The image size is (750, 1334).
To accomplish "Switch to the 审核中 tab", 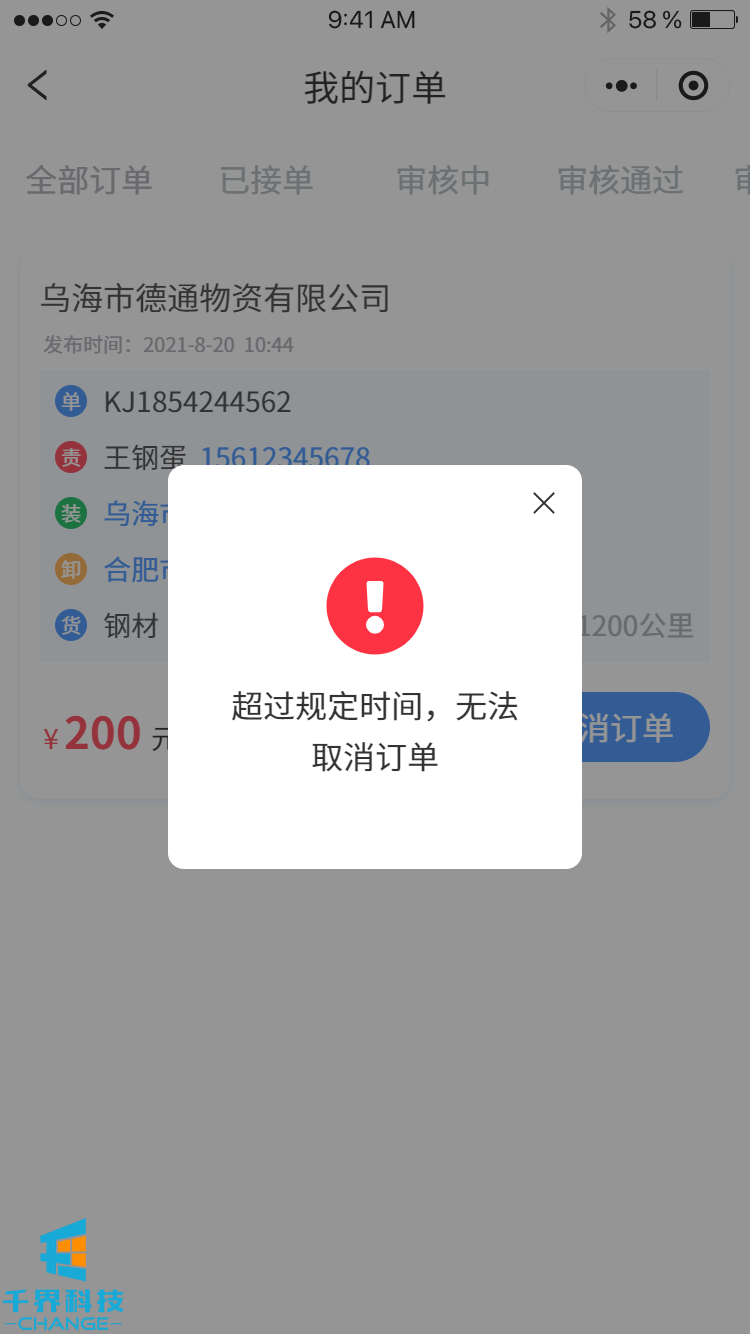I will [x=443, y=180].
